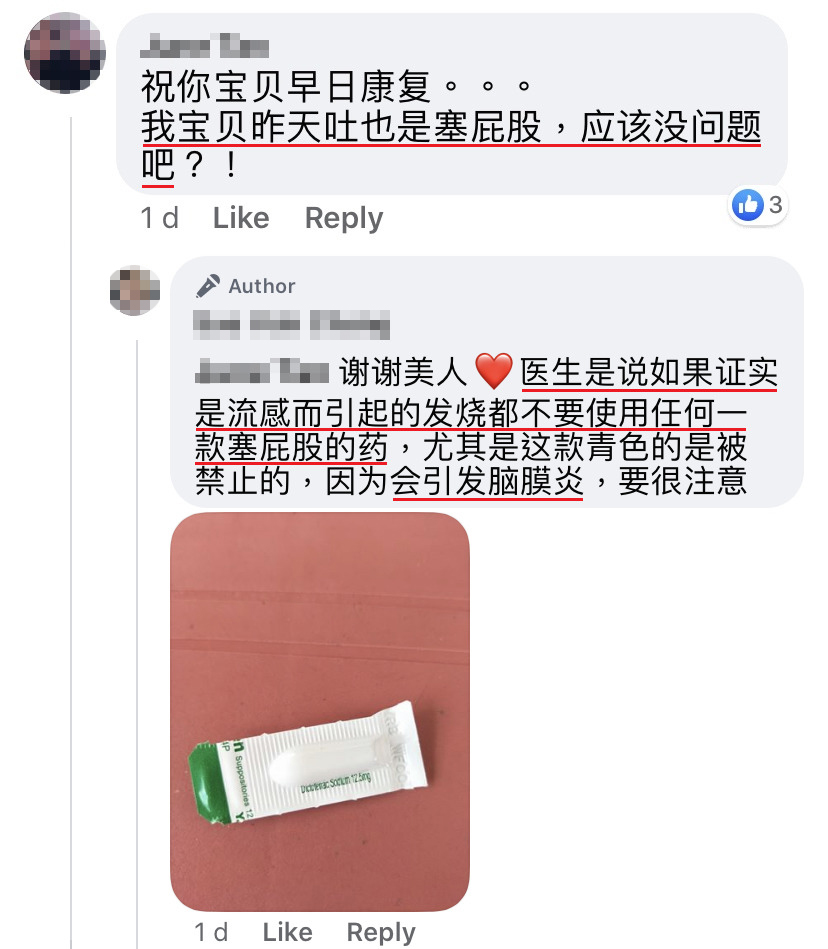Open the suppository photo in the author's reply
This screenshot has width=828, height=949.
[x=320, y=711]
